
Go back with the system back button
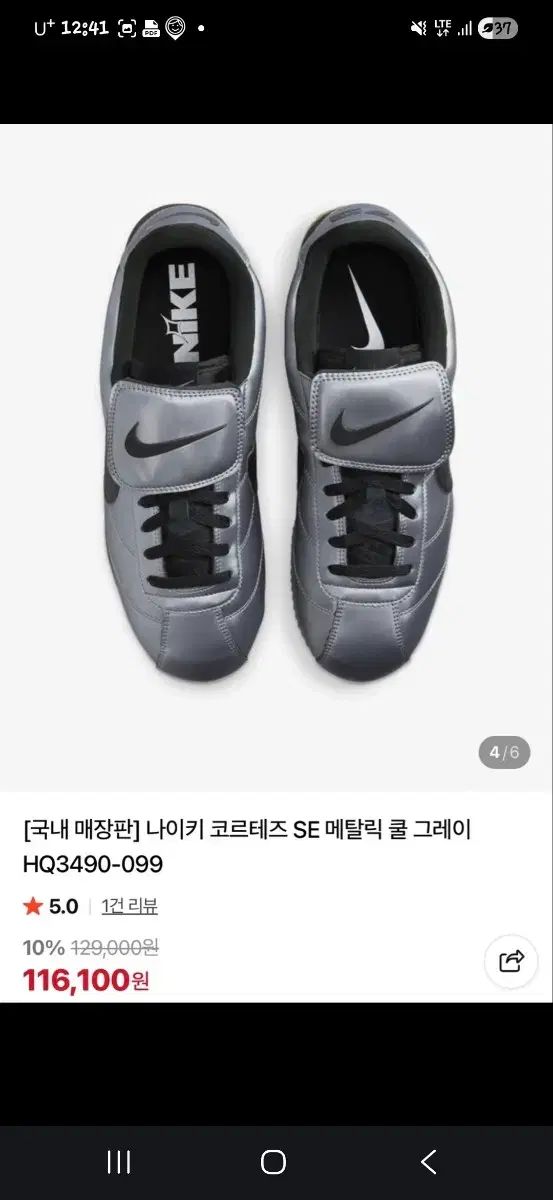[x=429, y=1161]
